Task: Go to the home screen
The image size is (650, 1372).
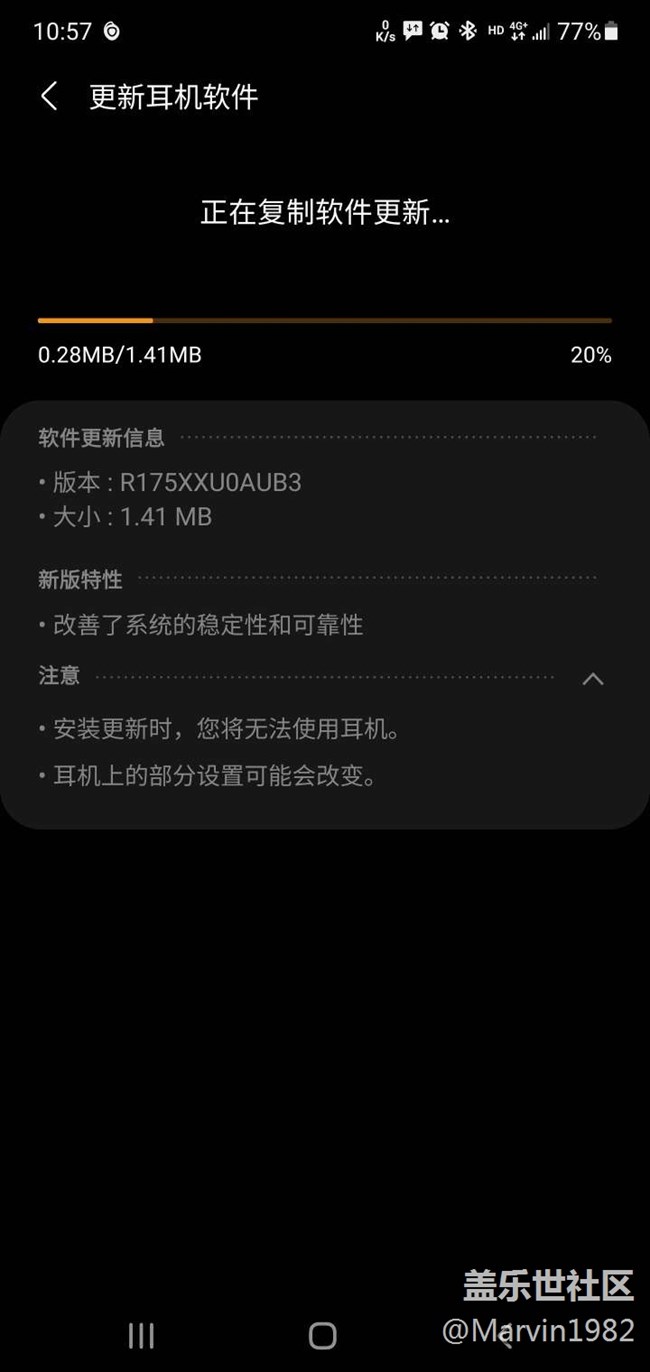Action: (x=323, y=1335)
